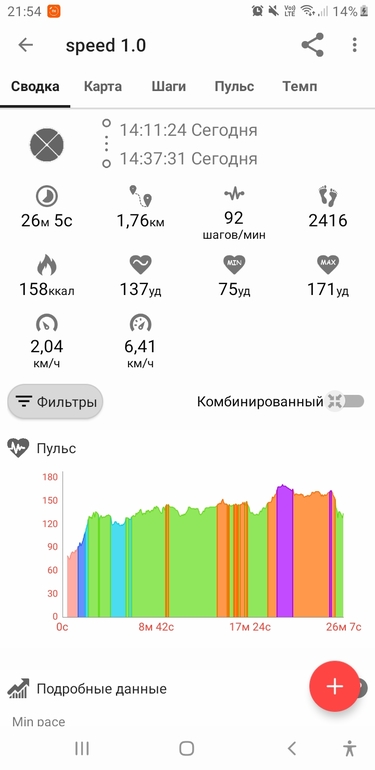Go back using the app bar arrow

pyautogui.click(x=26, y=45)
